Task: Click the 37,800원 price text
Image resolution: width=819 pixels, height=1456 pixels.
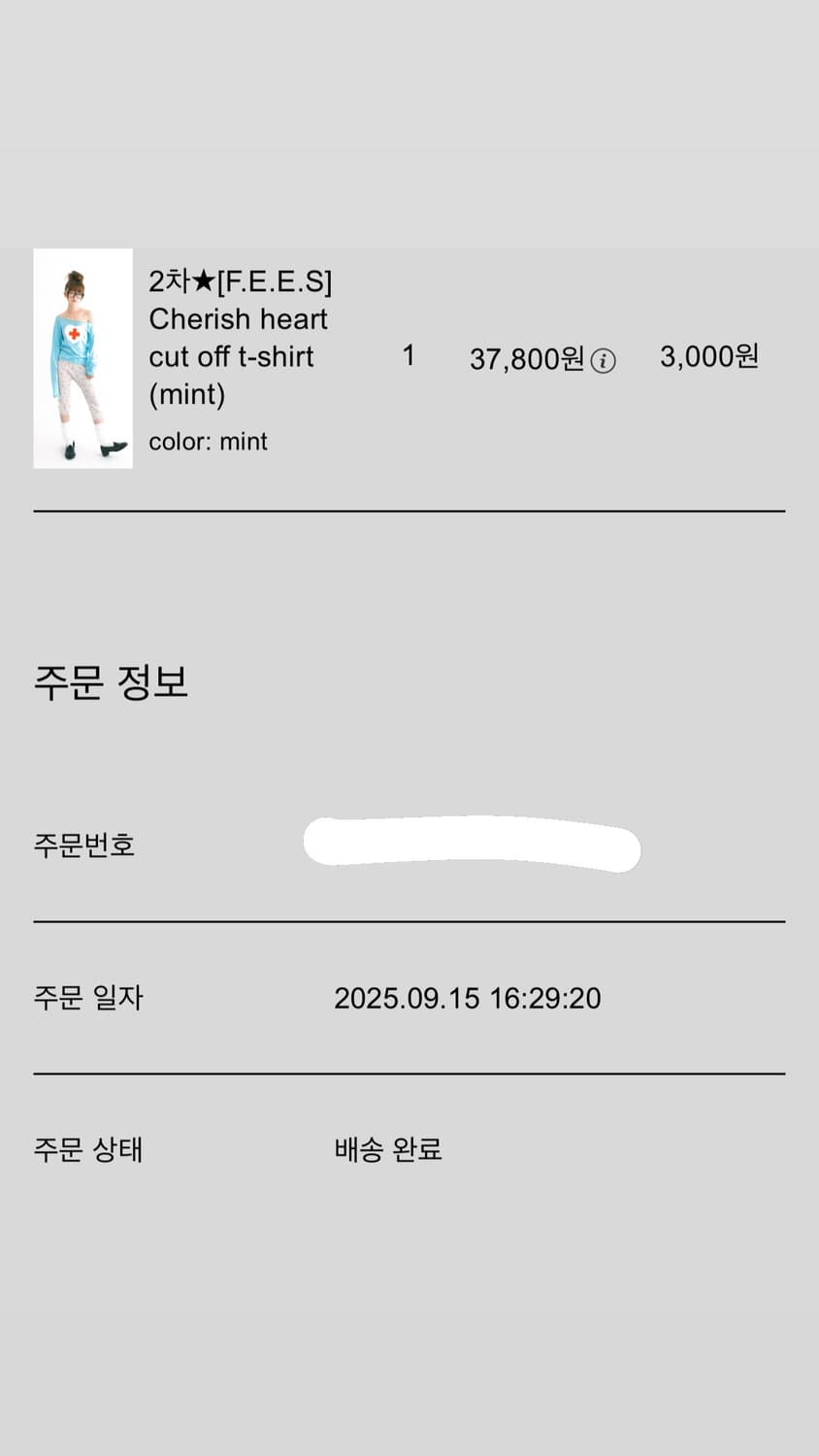Action: click(x=530, y=358)
